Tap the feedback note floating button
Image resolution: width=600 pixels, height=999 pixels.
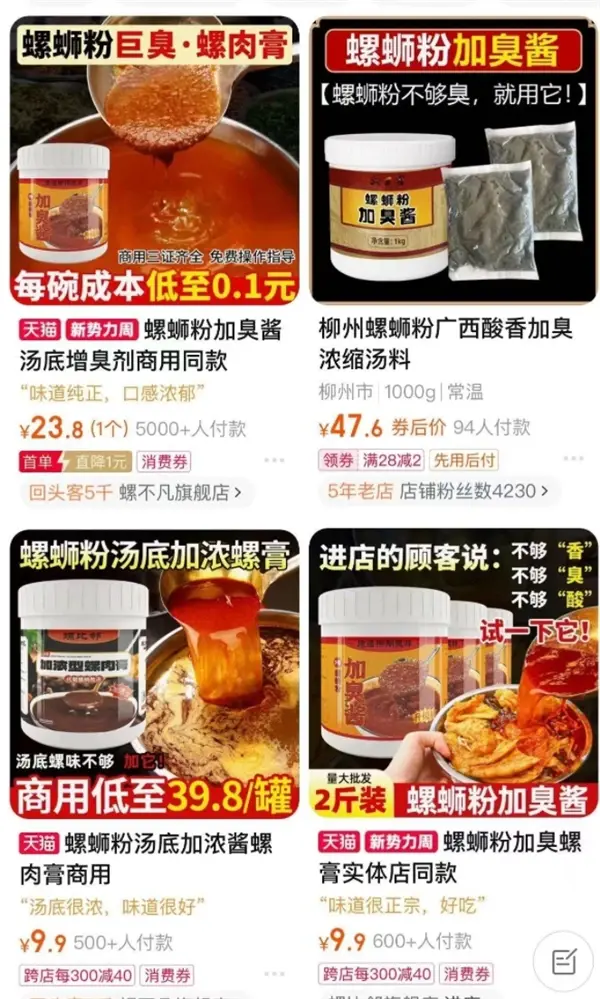tap(563, 962)
